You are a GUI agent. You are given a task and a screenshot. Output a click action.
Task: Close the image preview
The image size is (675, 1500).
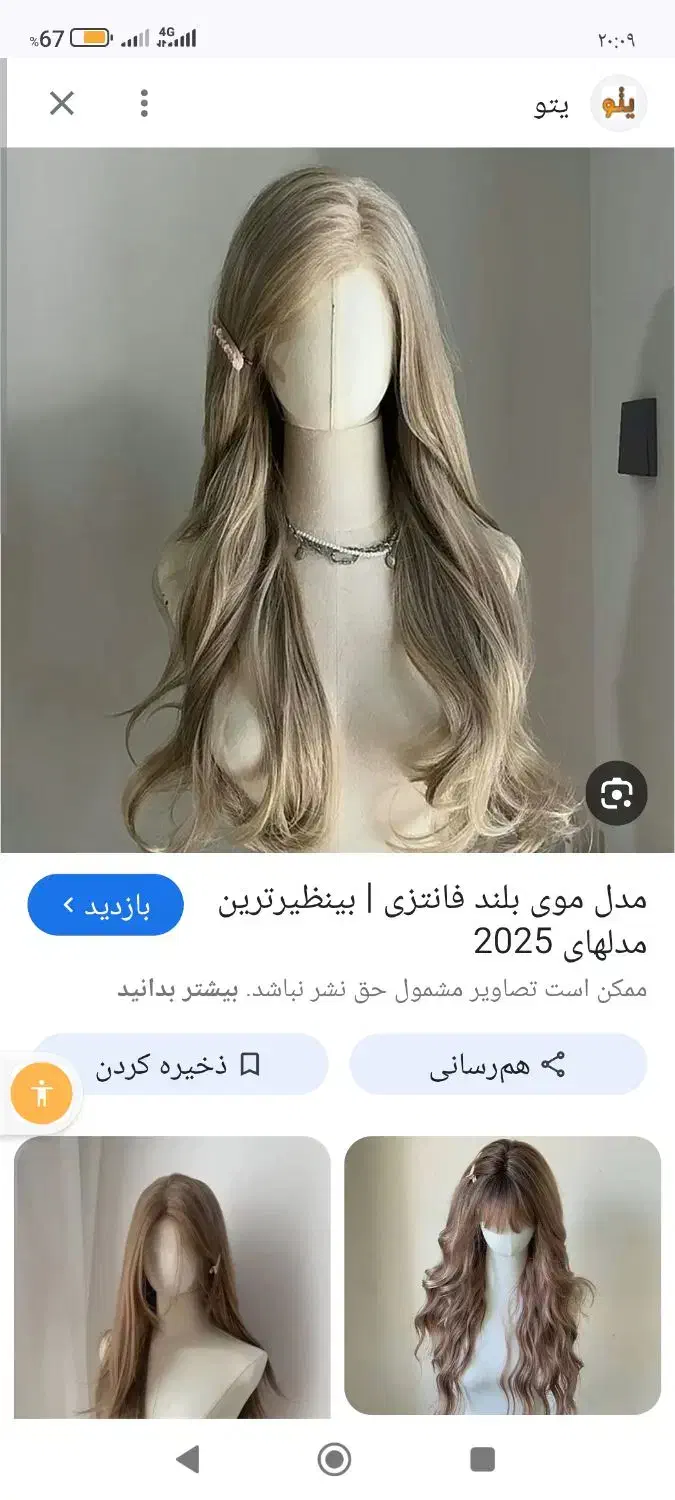point(62,103)
